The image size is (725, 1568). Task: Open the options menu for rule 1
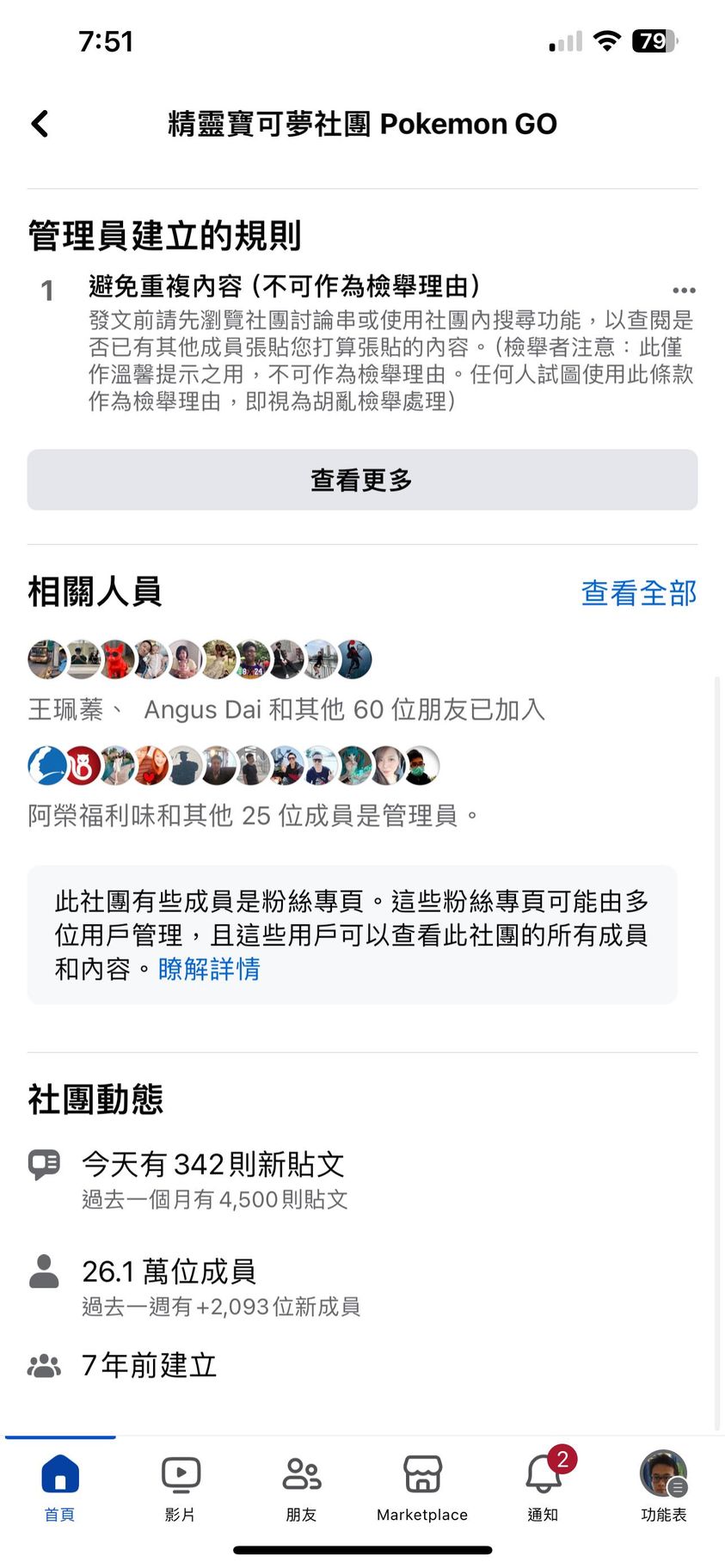[x=684, y=291]
